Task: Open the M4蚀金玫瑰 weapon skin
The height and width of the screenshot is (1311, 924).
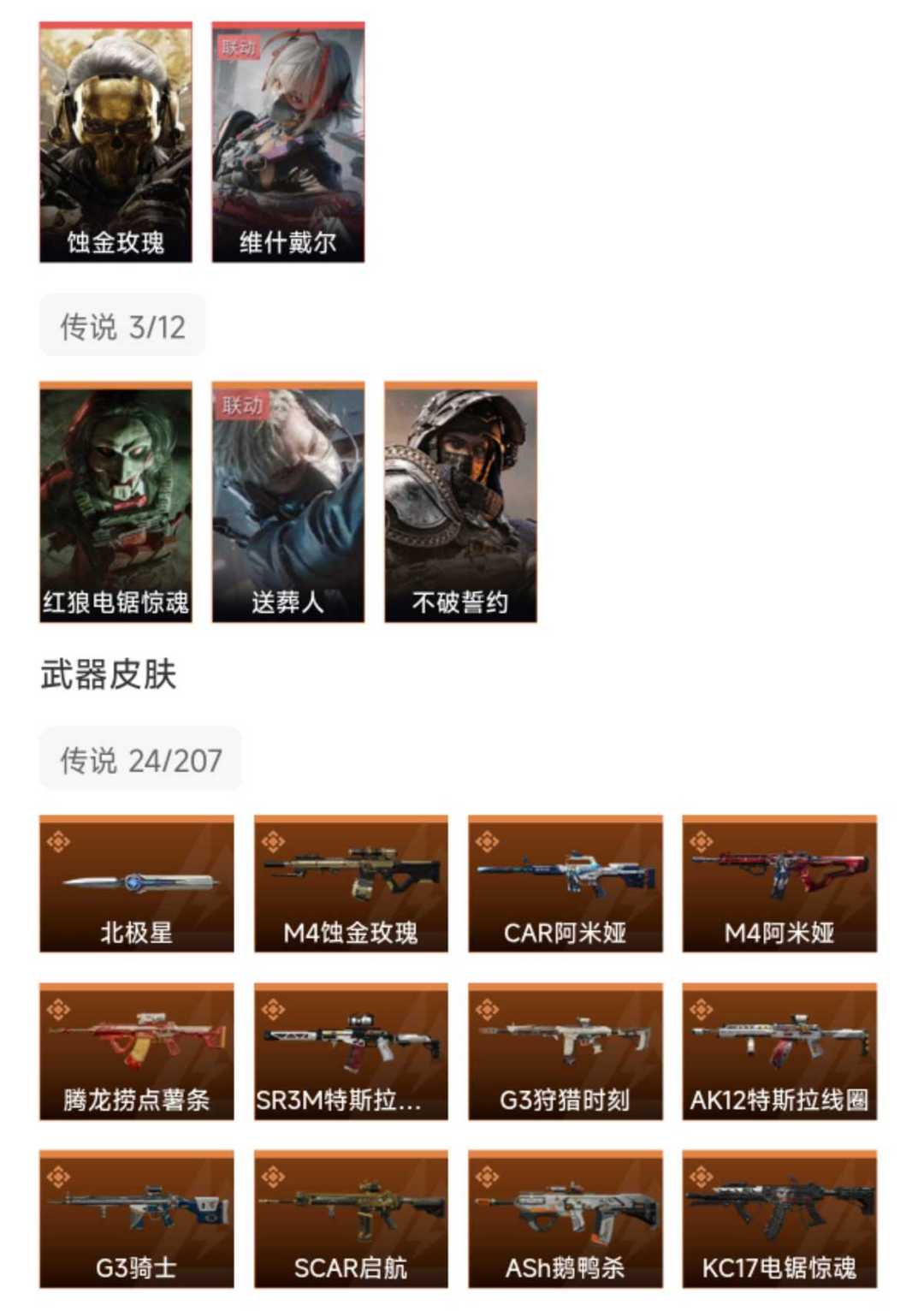Action: 351,884
